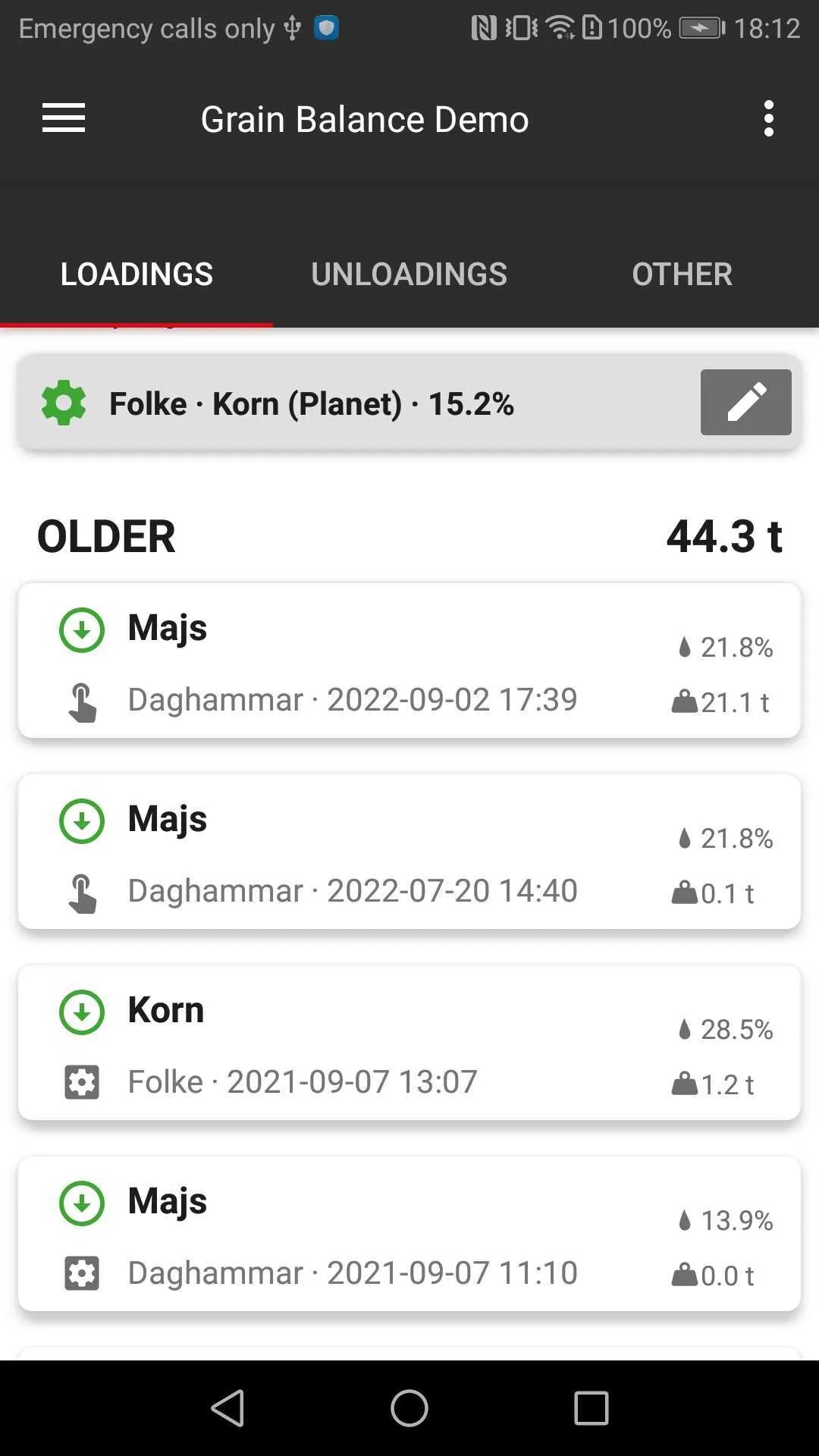Tap the gear icon on the Korn Folke record
The width and height of the screenshot is (819, 1456).
click(81, 1081)
